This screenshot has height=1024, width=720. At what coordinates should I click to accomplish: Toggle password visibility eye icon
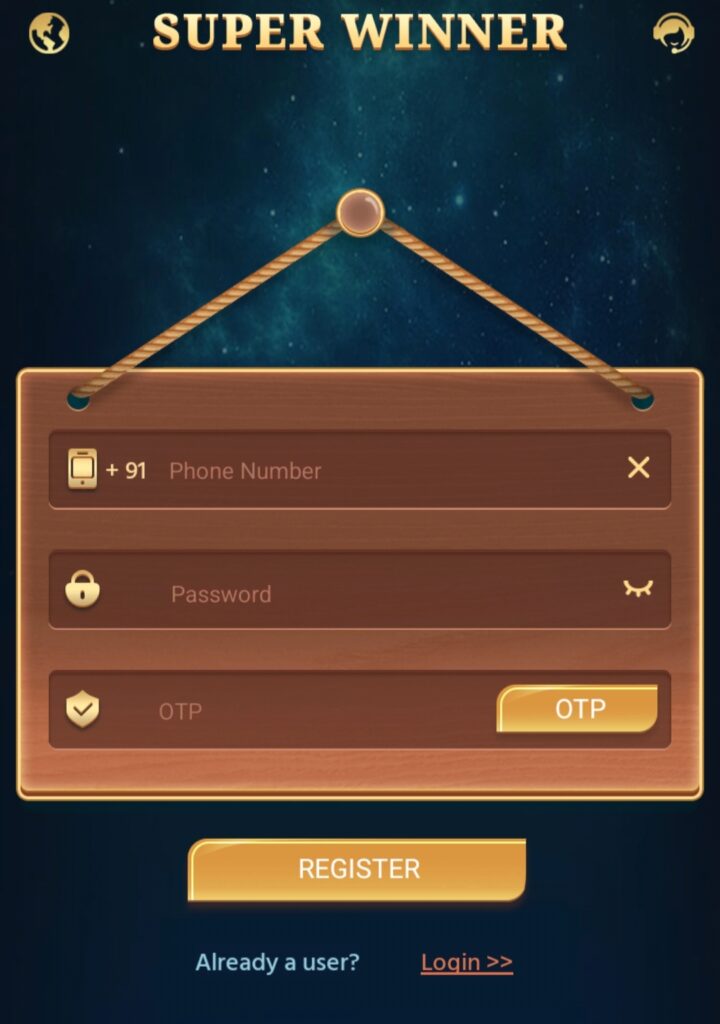pyautogui.click(x=637, y=588)
